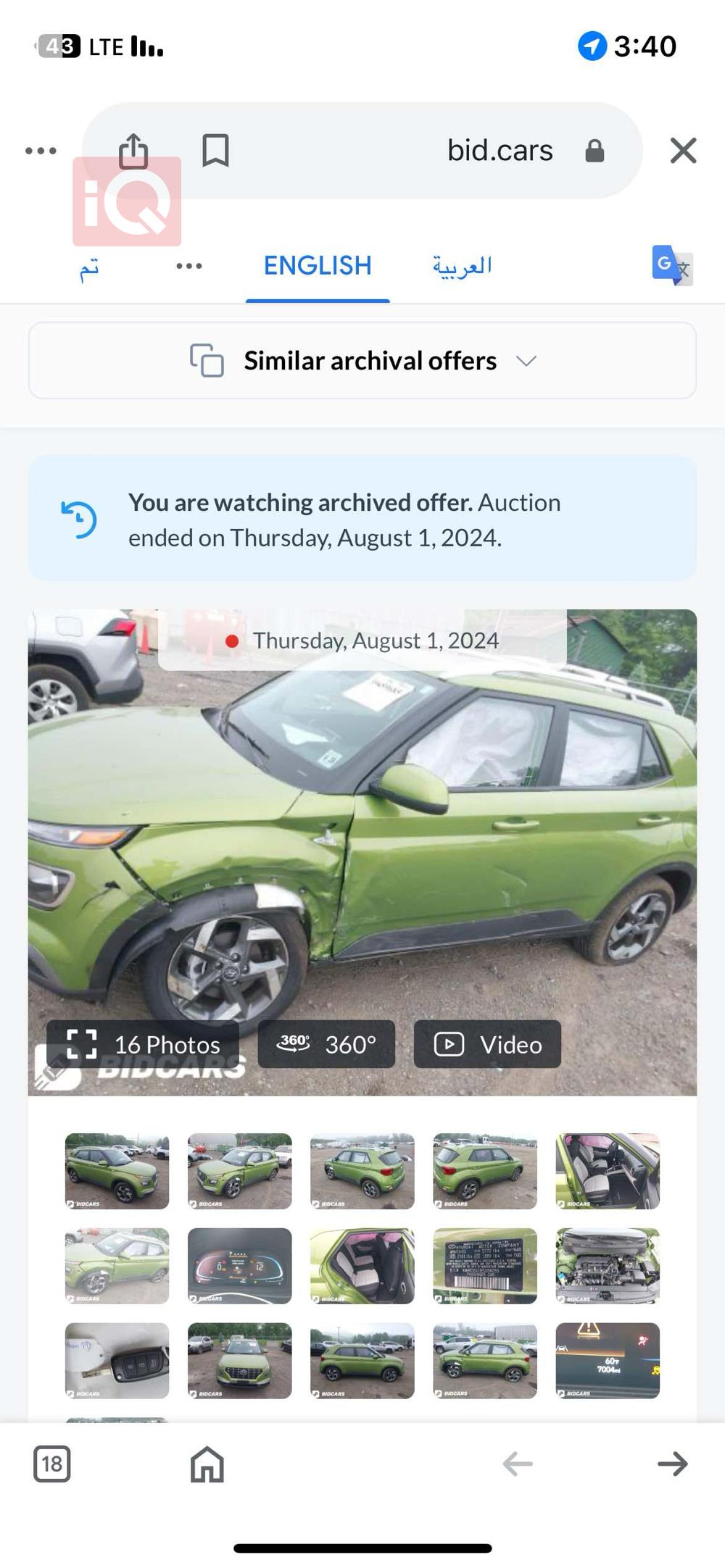Open the 16 Photos gallery
This screenshot has width=725, height=1568.
pyautogui.click(x=144, y=1044)
